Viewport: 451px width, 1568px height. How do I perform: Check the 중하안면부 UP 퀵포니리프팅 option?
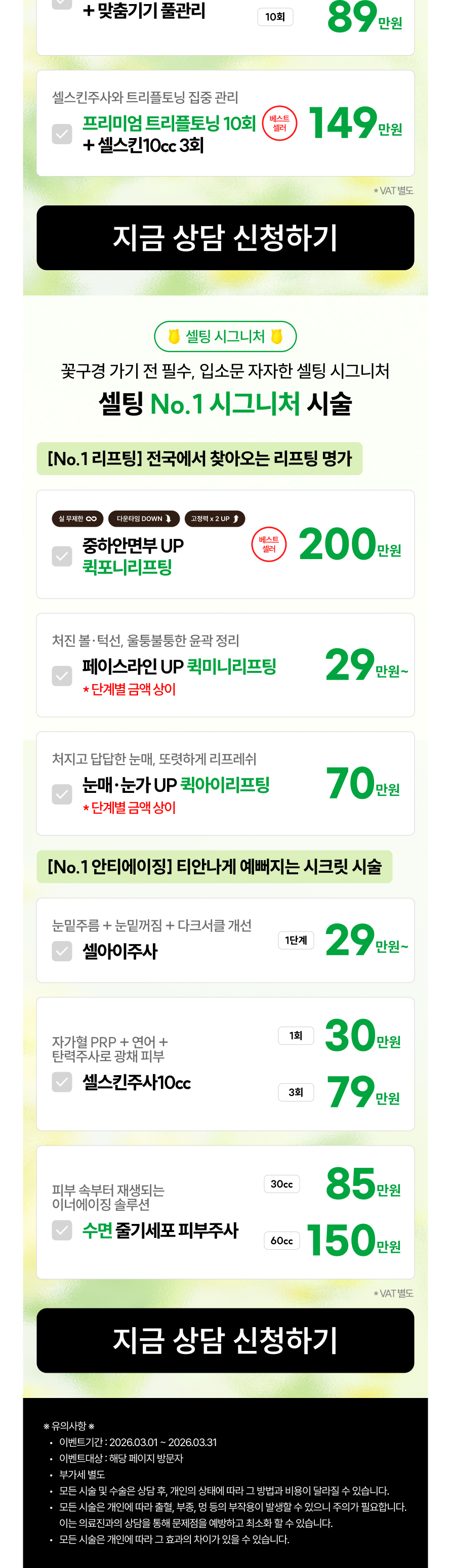(x=62, y=556)
